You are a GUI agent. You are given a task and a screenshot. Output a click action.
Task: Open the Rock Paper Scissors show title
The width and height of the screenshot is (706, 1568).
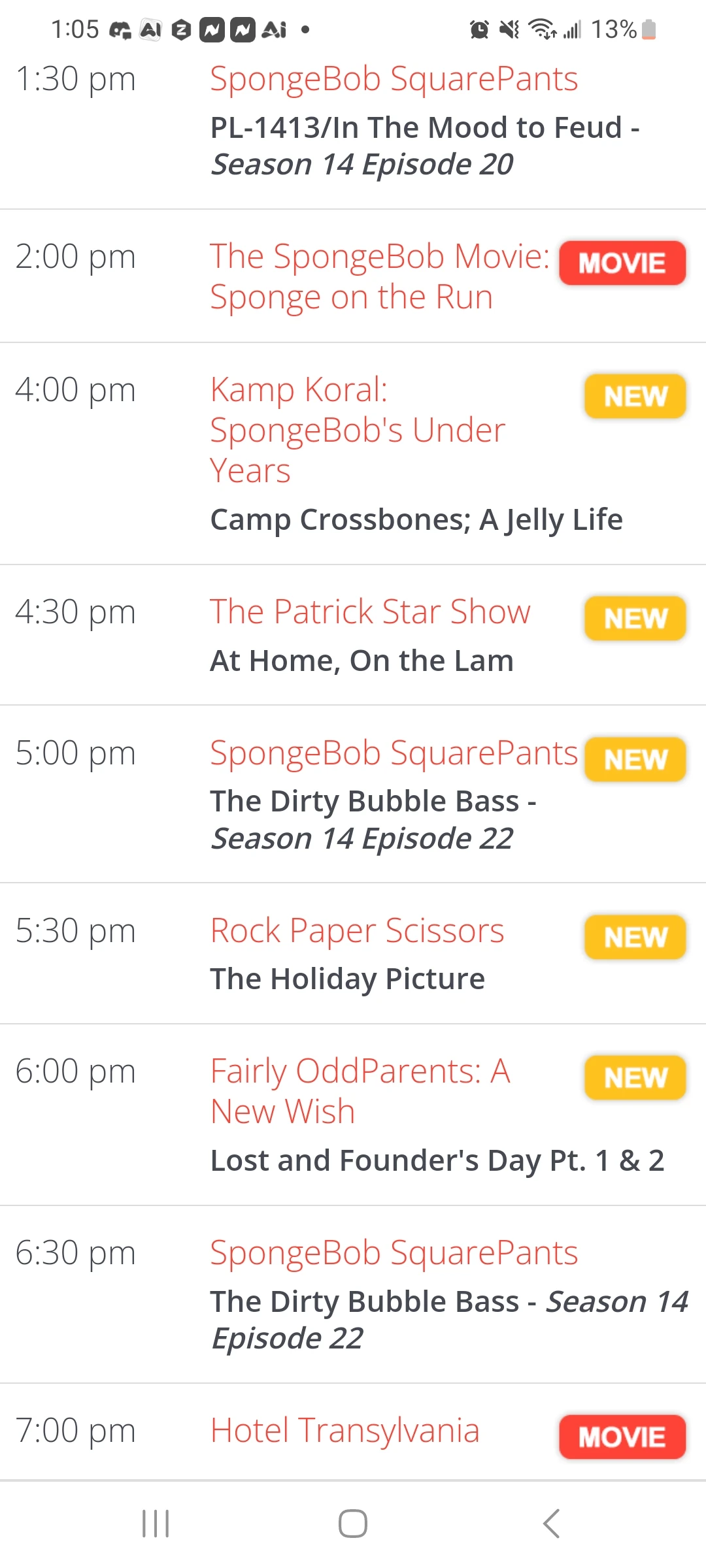pos(356,929)
